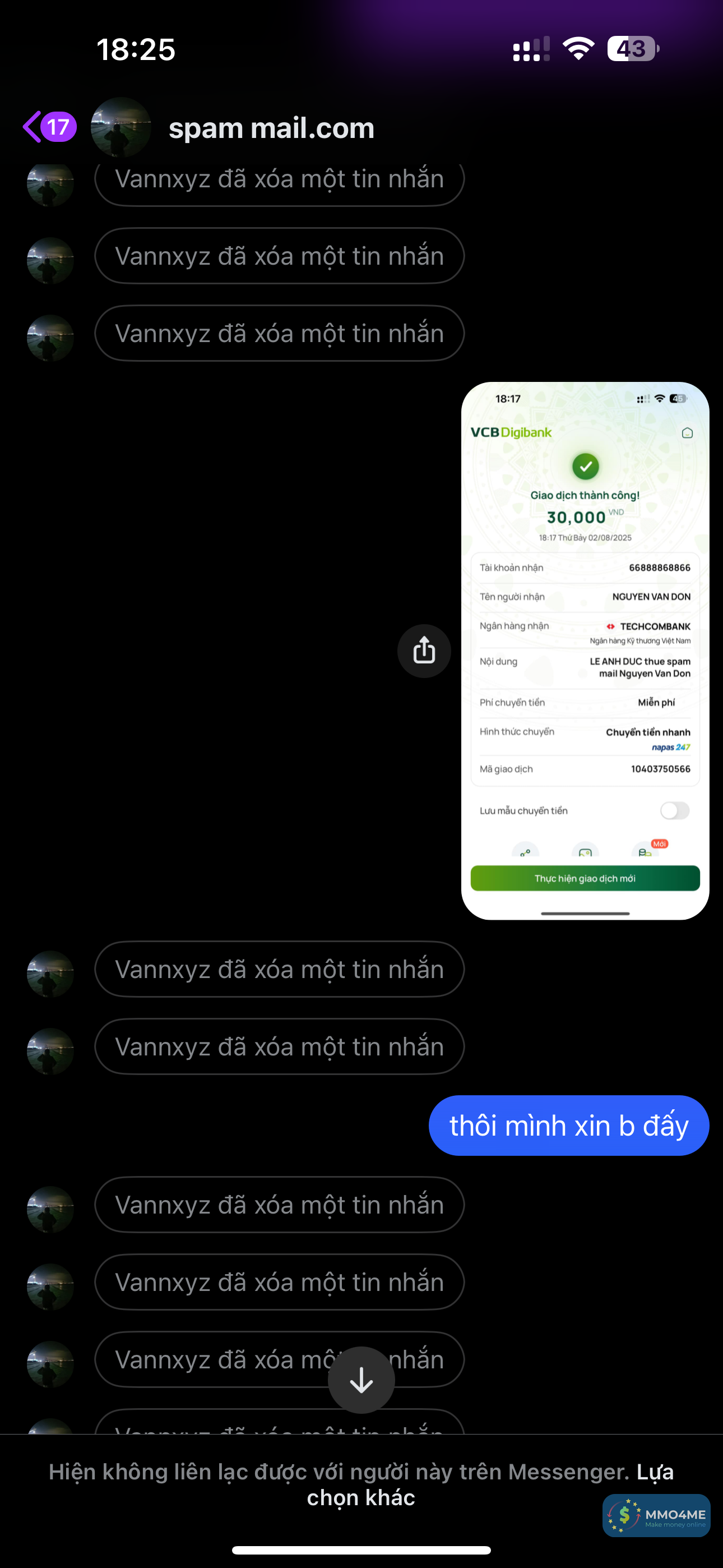
Task: Share the VCB Digibank transfer screenshot
Action: click(x=424, y=651)
